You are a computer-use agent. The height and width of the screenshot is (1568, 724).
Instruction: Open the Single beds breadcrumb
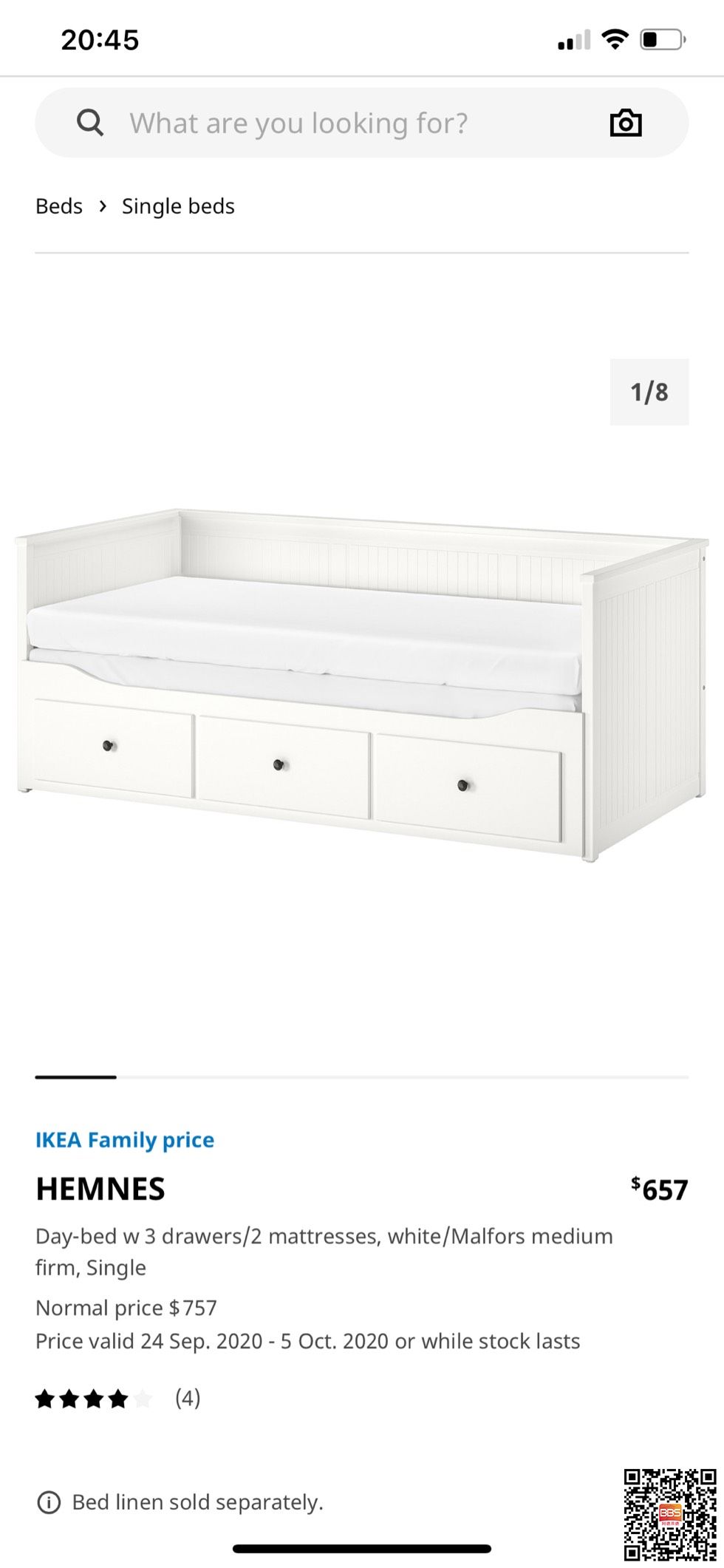(x=178, y=206)
